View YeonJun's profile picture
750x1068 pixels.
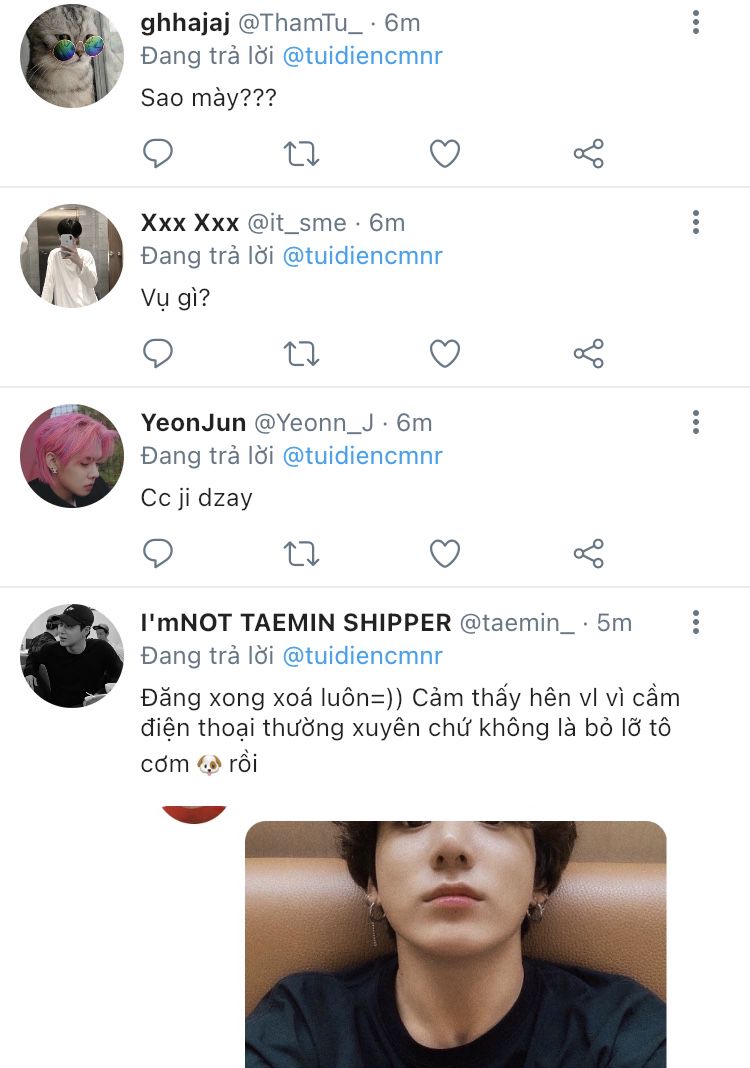tap(72, 456)
